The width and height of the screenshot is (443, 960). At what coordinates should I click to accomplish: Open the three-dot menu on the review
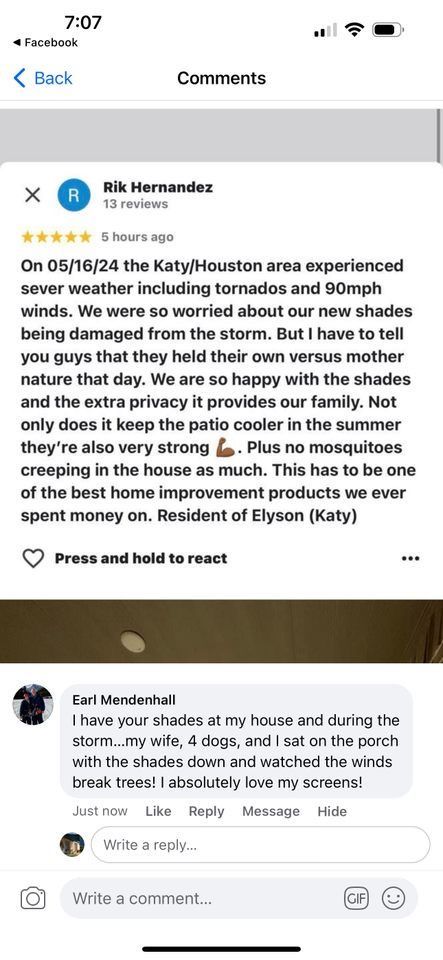coord(410,558)
